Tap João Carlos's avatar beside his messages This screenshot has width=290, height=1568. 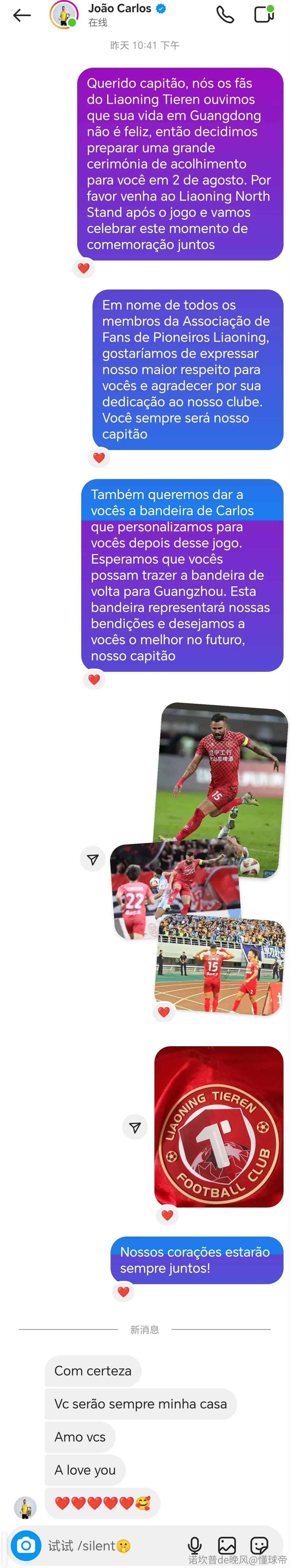[x=26, y=1507]
